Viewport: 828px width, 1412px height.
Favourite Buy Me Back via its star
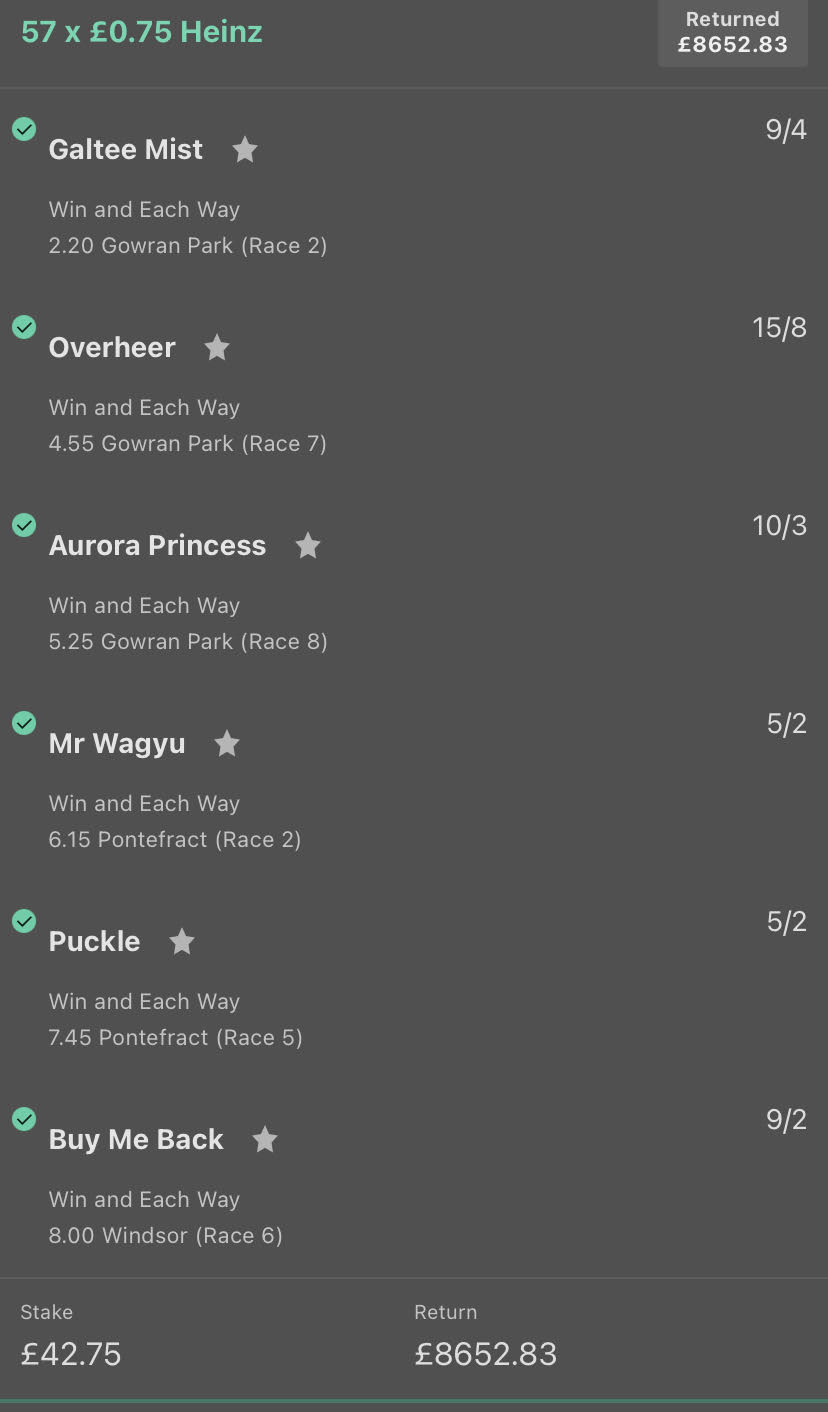click(265, 1140)
